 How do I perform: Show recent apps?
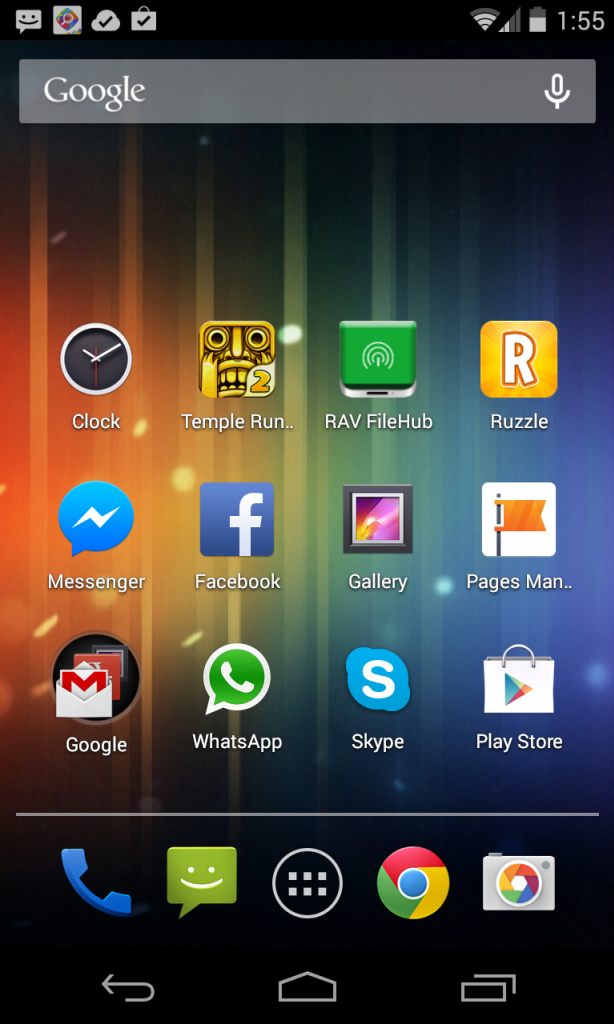tap(487, 988)
